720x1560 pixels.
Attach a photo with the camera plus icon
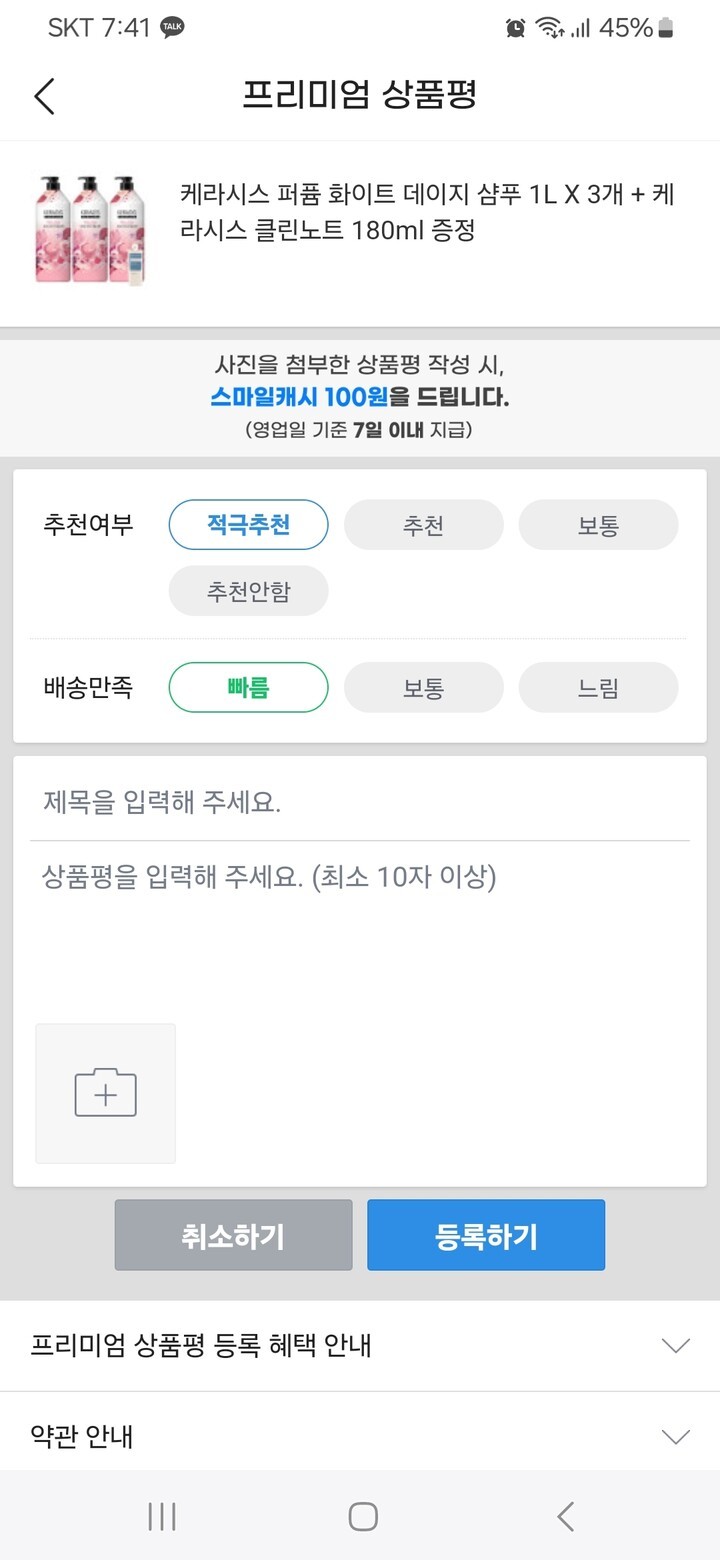point(105,1093)
